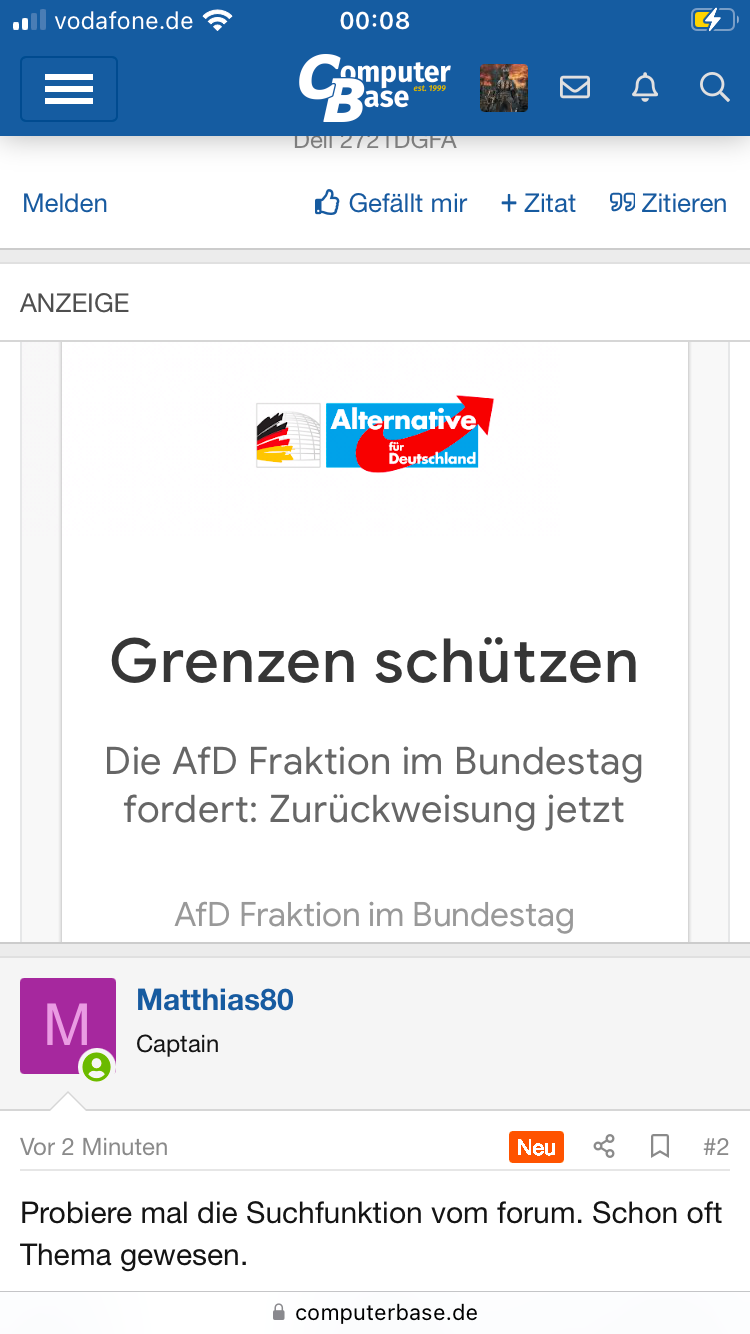Add post to multi-quote with + Zitat
Viewport: 750px width, 1334px height.
click(x=538, y=203)
